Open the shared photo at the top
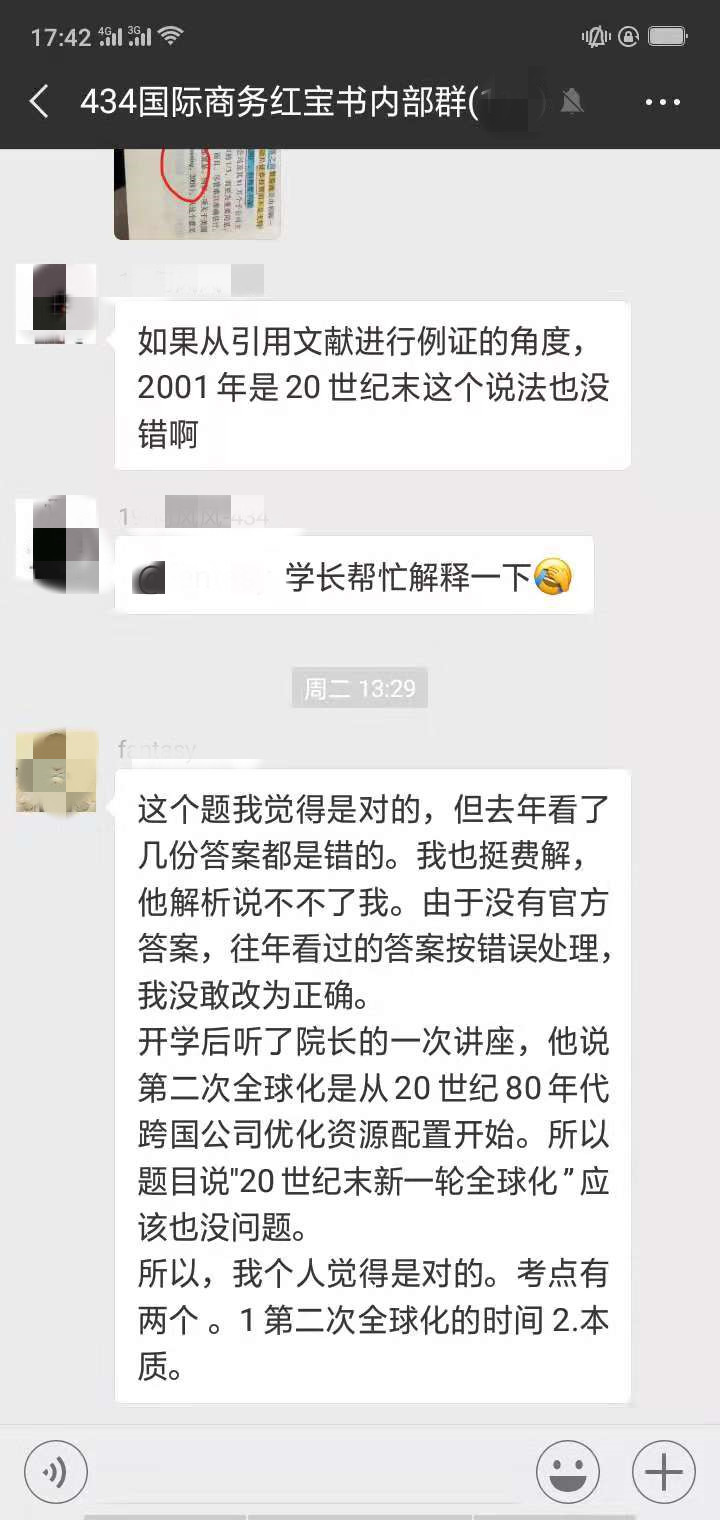 (197, 194)
